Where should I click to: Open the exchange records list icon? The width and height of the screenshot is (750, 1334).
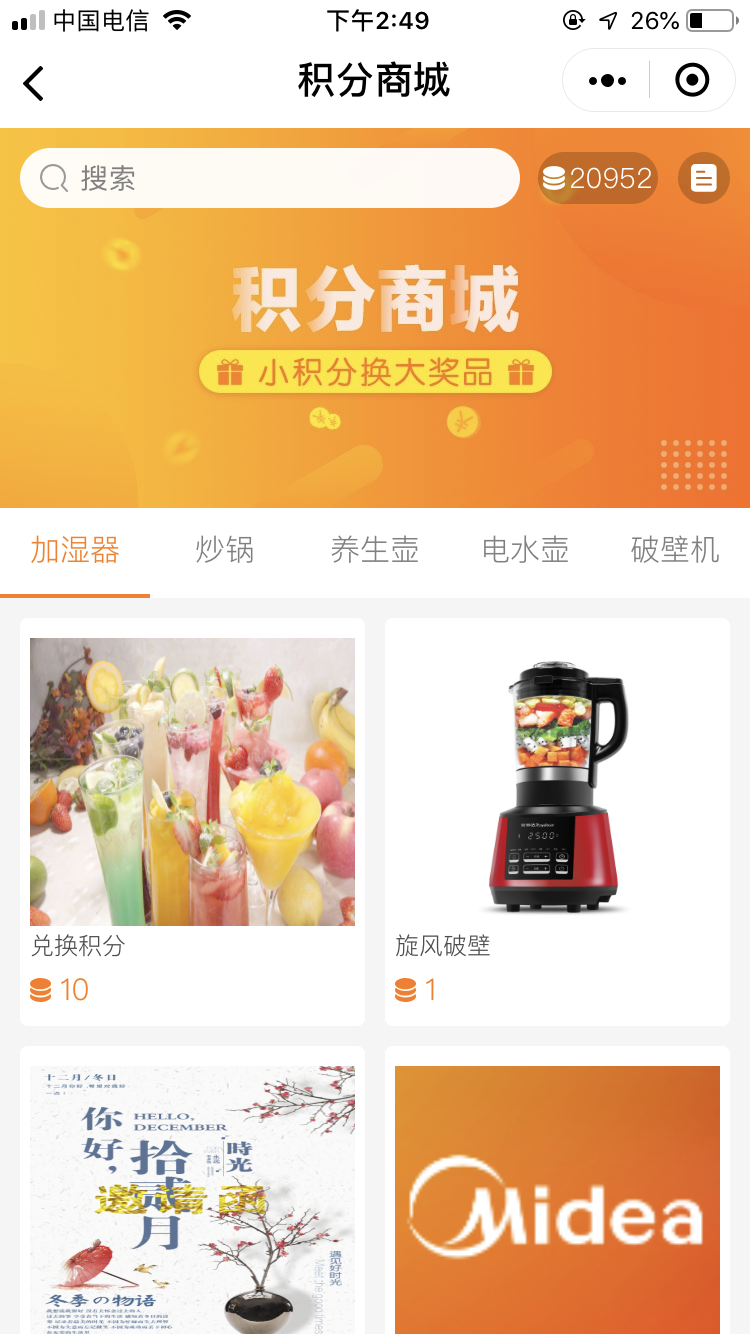704,178
